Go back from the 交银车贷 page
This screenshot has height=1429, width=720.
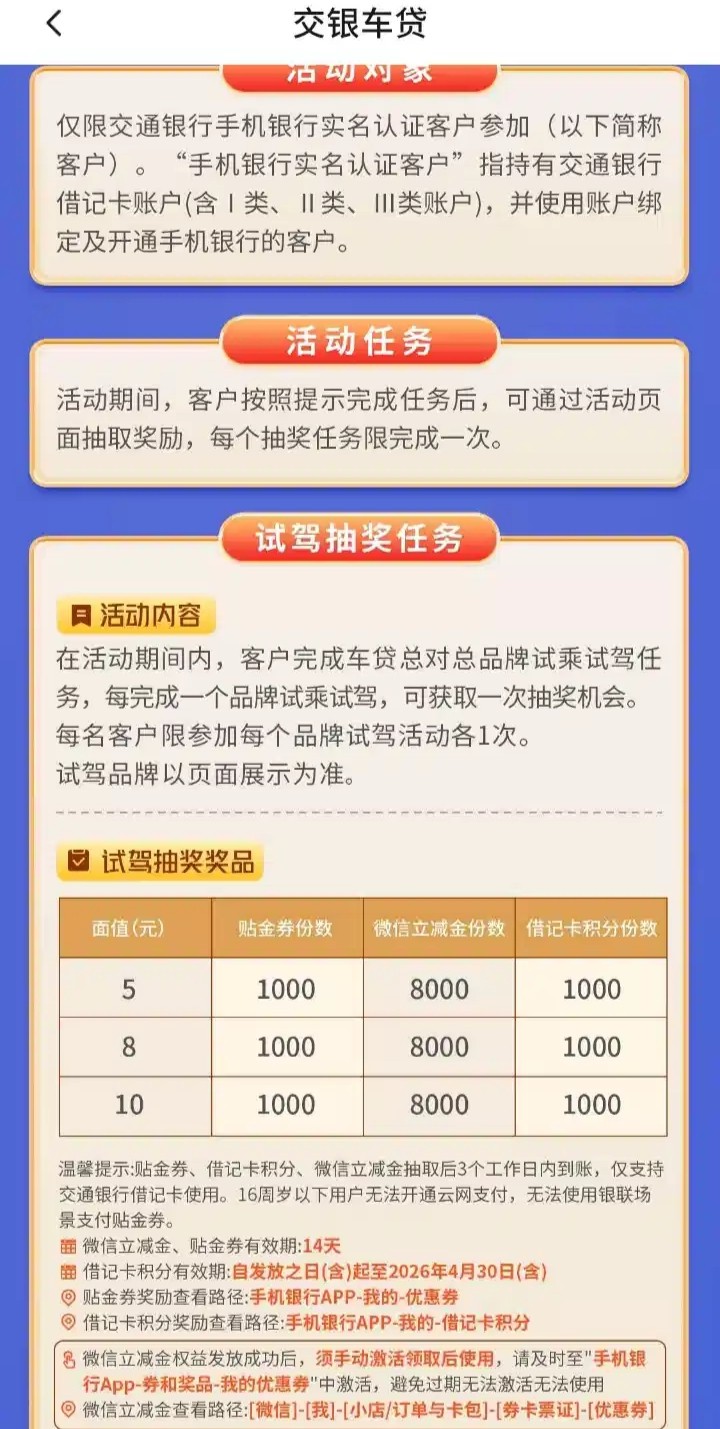[x=54, y=24]
